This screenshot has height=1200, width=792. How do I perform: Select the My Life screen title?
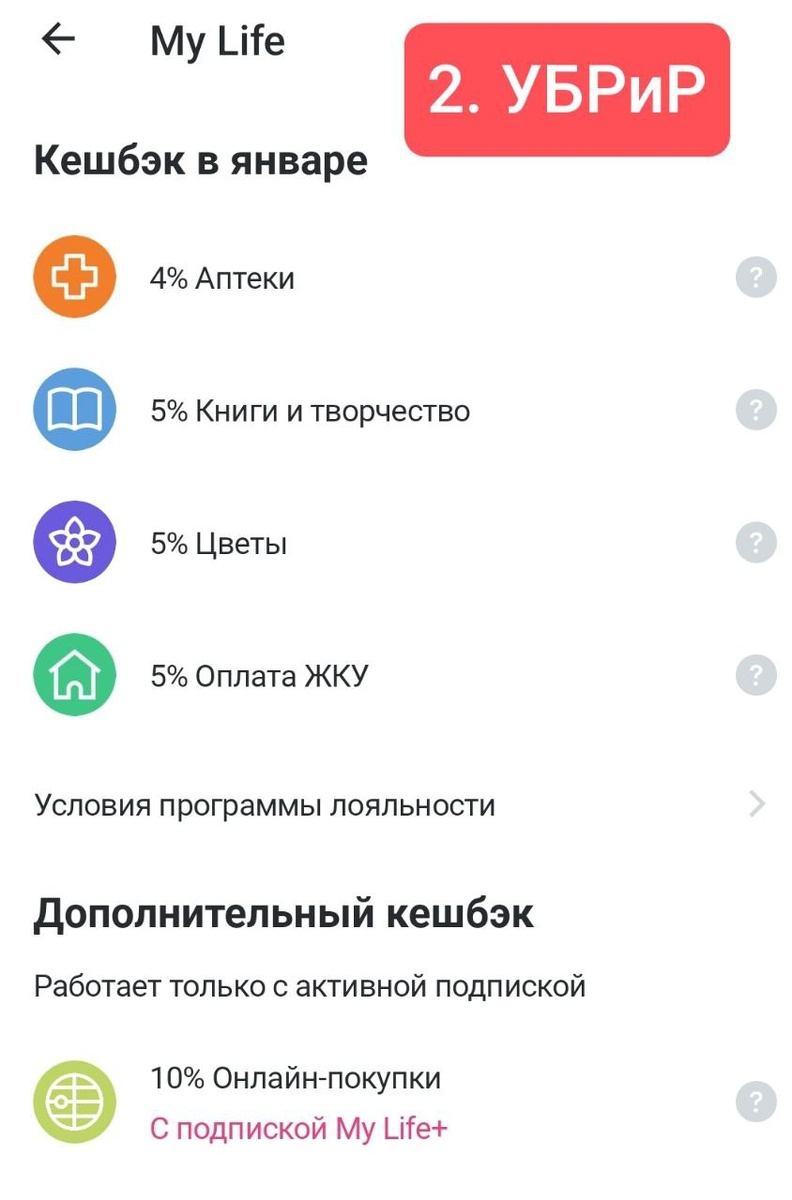coord(216,40)
